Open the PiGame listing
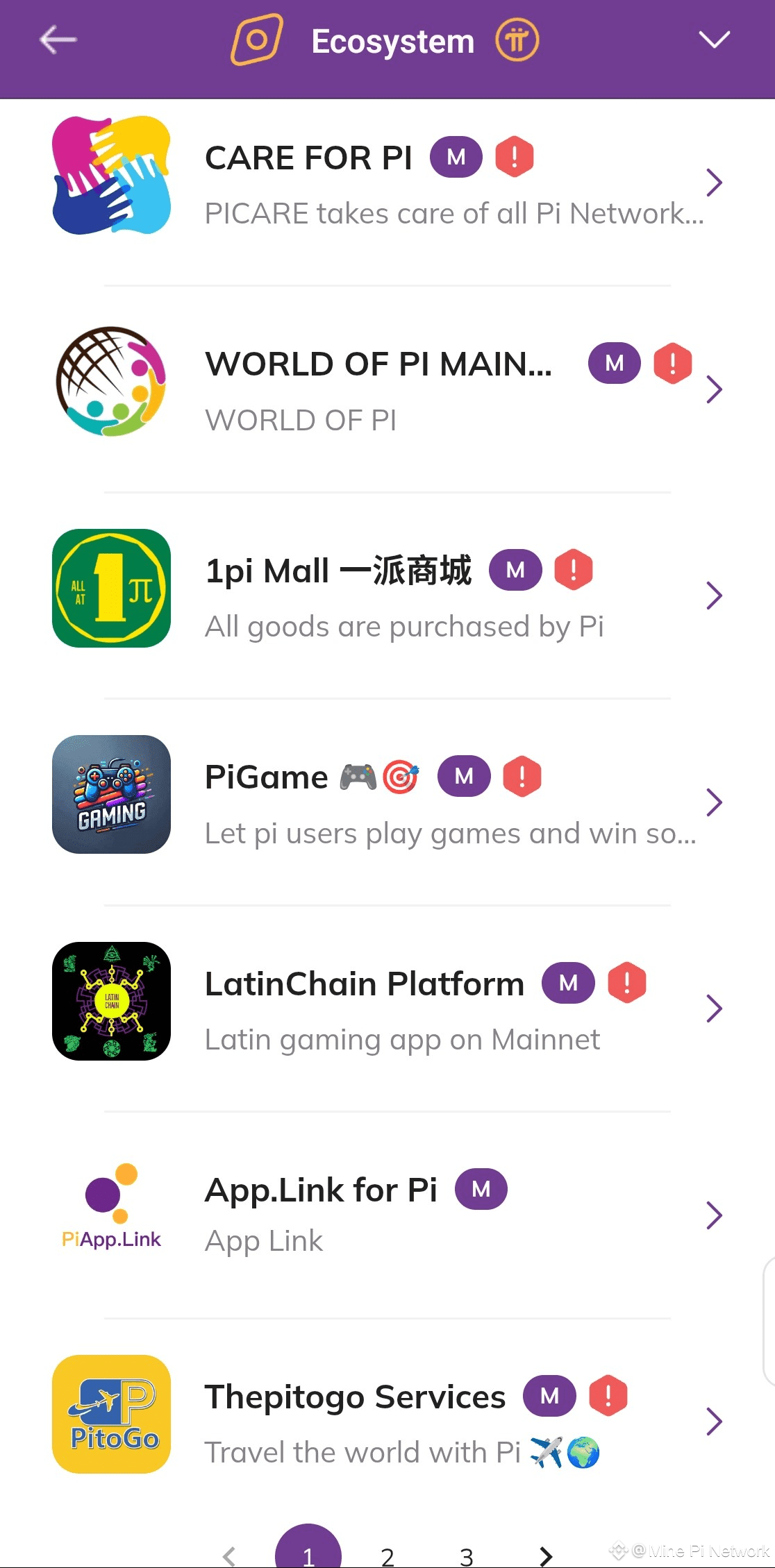775x1568 pixels. click(386, 802)
